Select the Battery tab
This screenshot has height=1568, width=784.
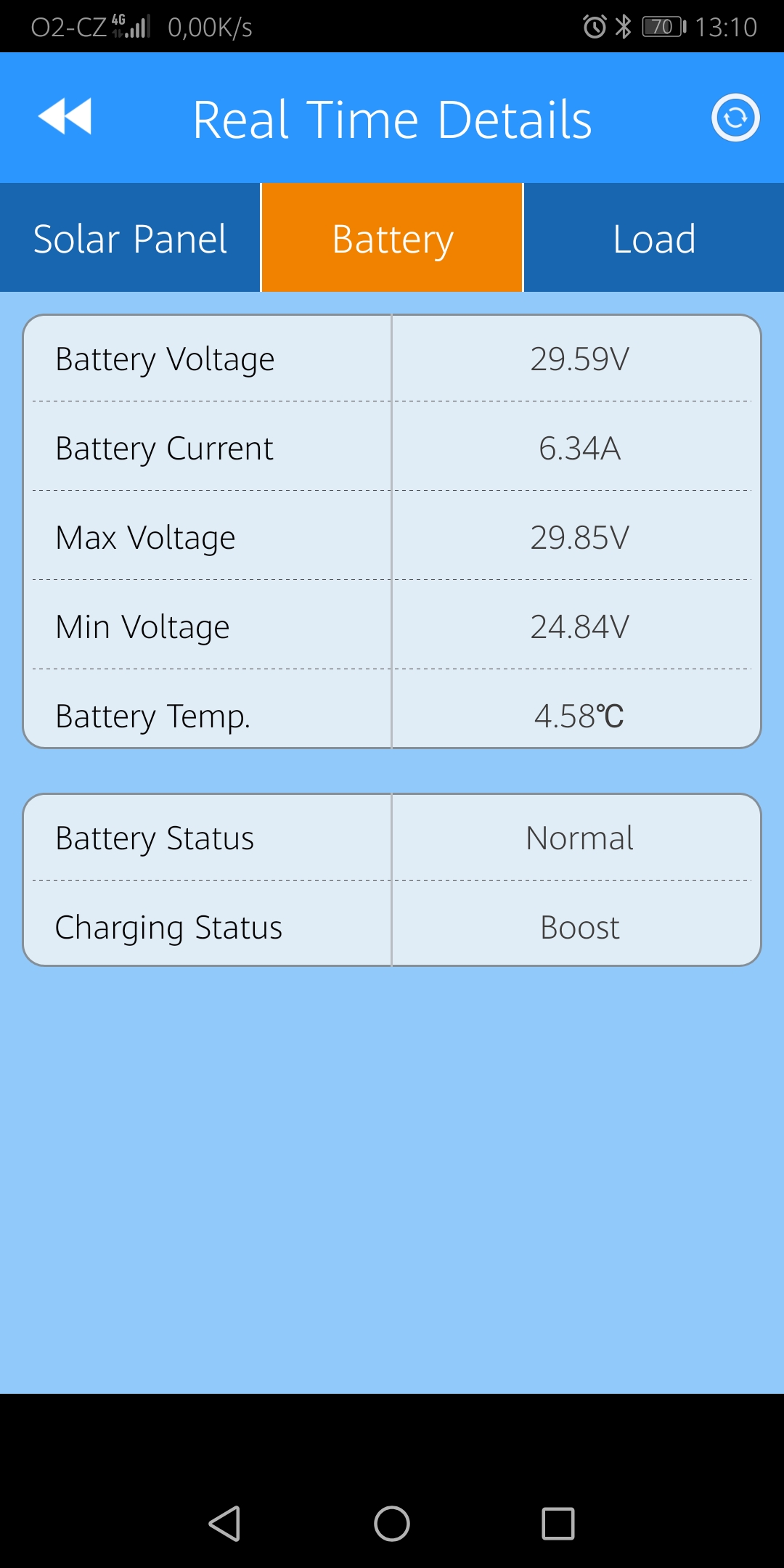pyautogui.click(x=392, y=238)
